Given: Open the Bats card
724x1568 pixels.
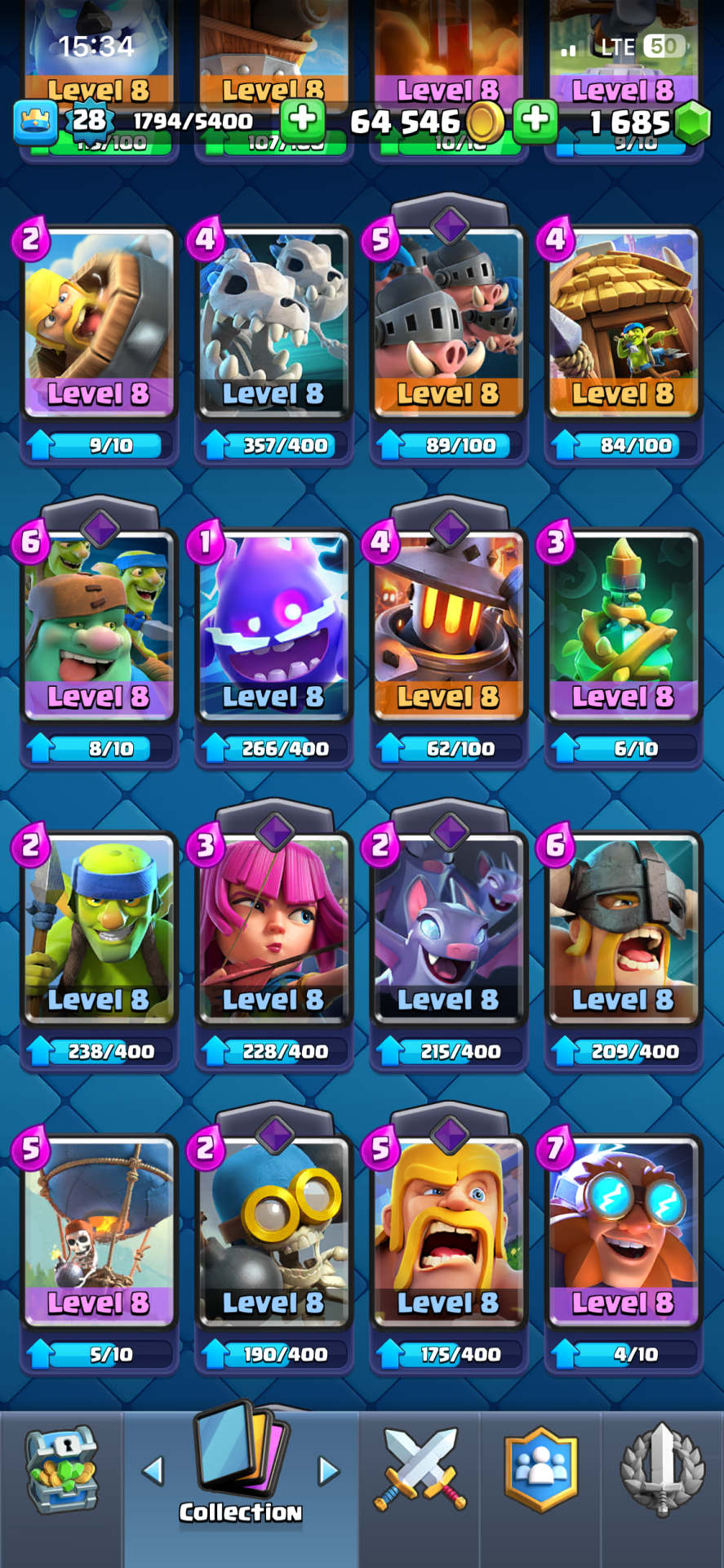Looking at the screenshot, I should 448,929.
